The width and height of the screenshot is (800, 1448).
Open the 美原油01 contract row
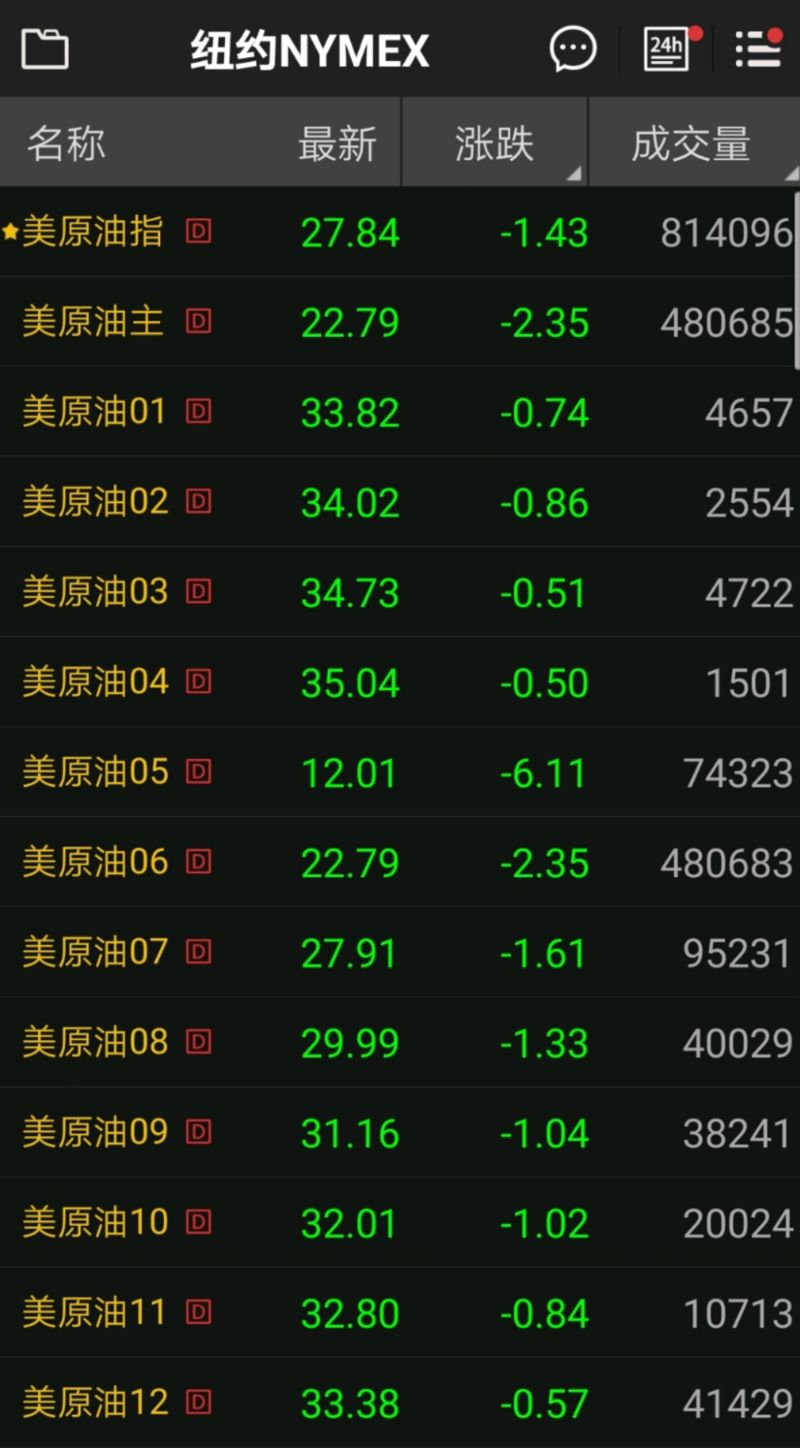[x=400, y=412]
